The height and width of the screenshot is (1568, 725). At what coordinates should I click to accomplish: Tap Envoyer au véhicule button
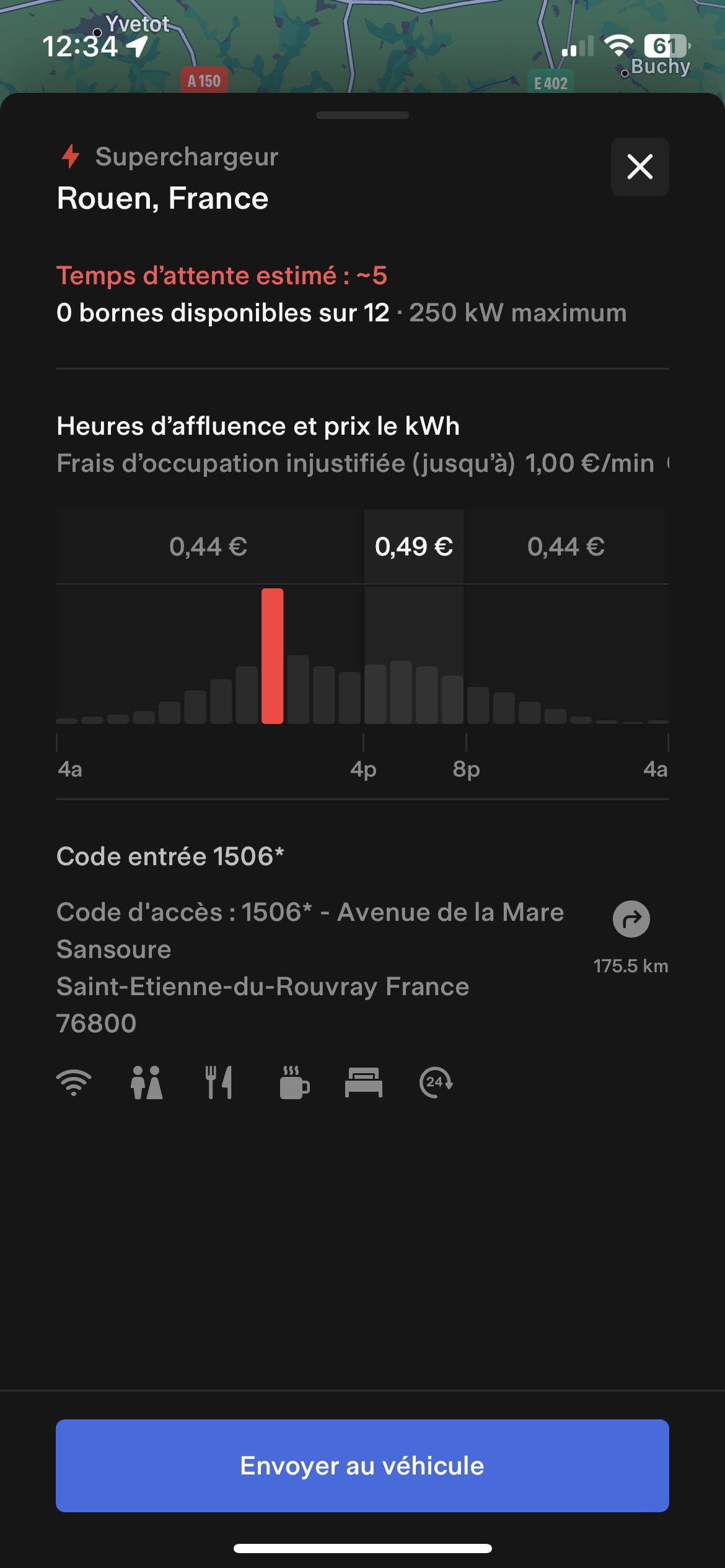pyautogui.click(x=362, y=1465)
